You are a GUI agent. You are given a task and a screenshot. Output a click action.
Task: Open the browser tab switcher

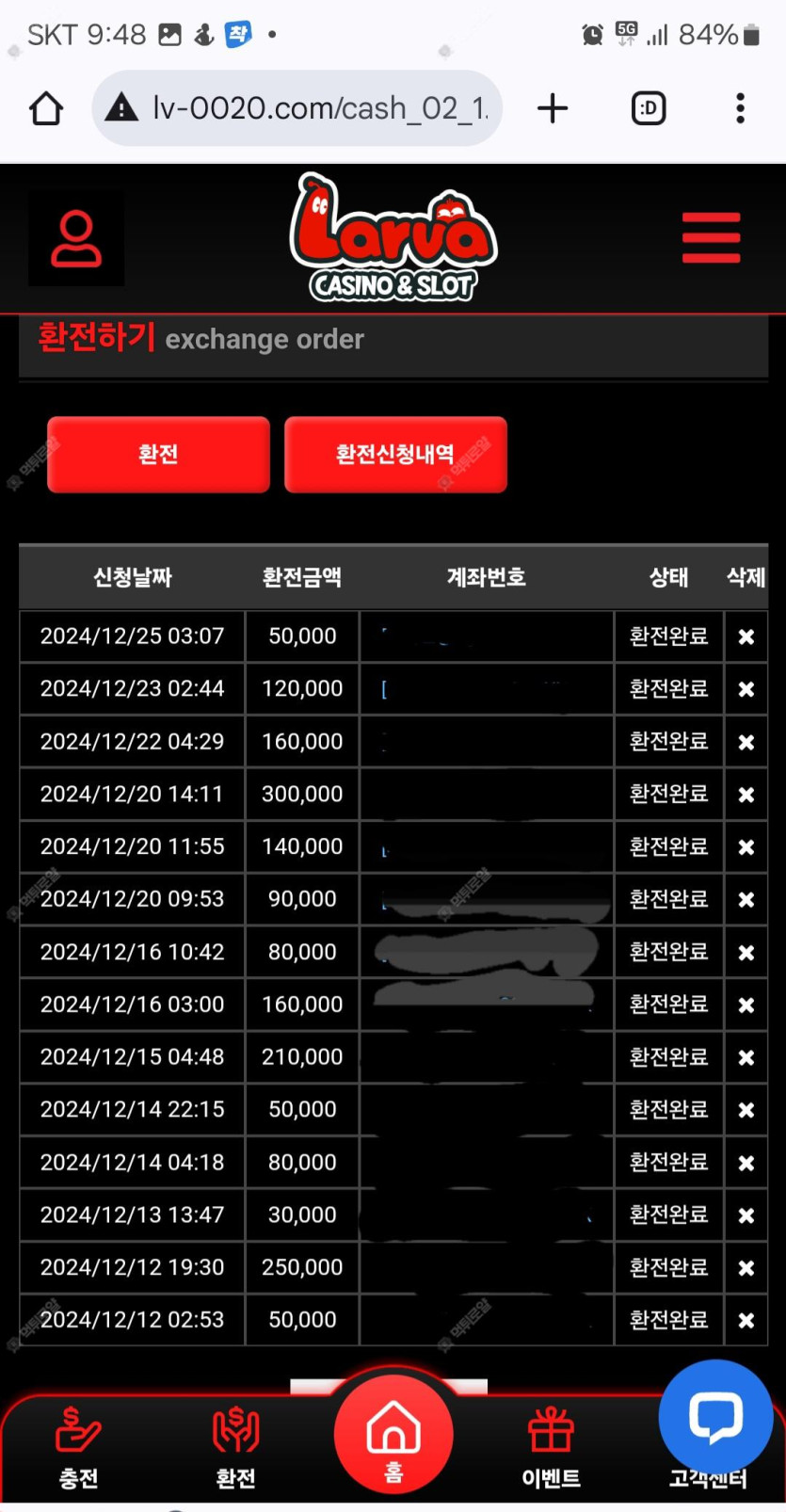click(x=648, y=109)
